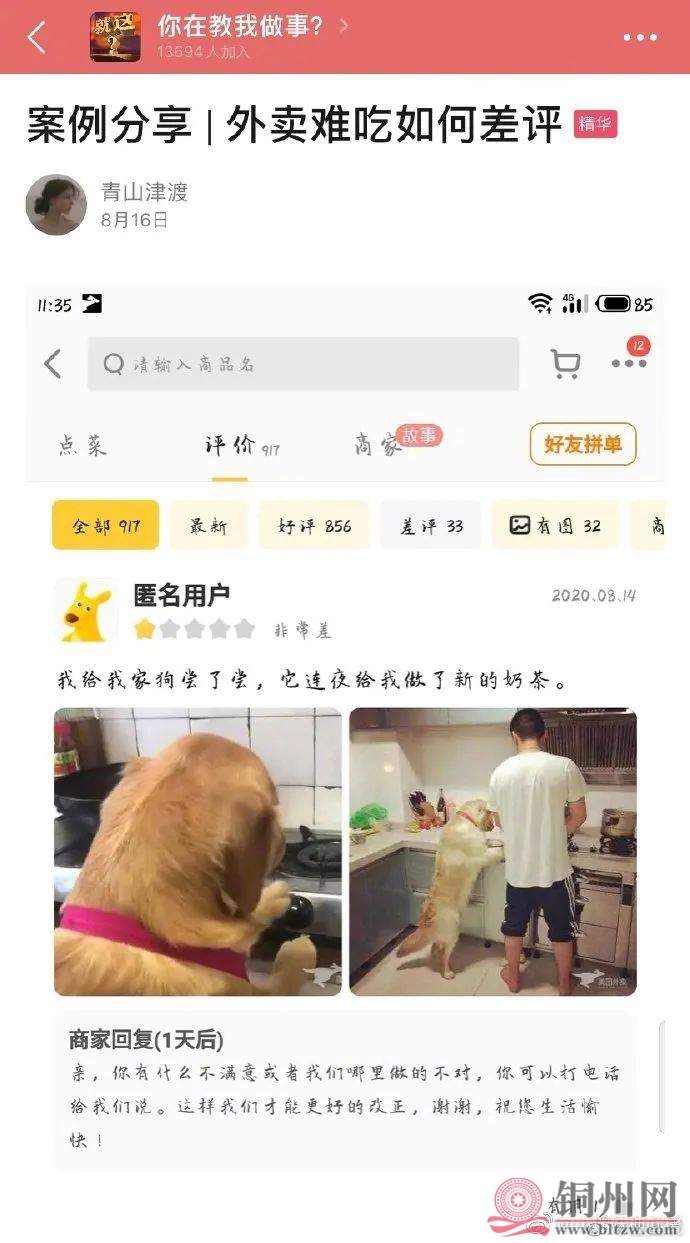Open the author's avatar
The height and width of the screenshot is (1243, 690).
tap(56, 205)
